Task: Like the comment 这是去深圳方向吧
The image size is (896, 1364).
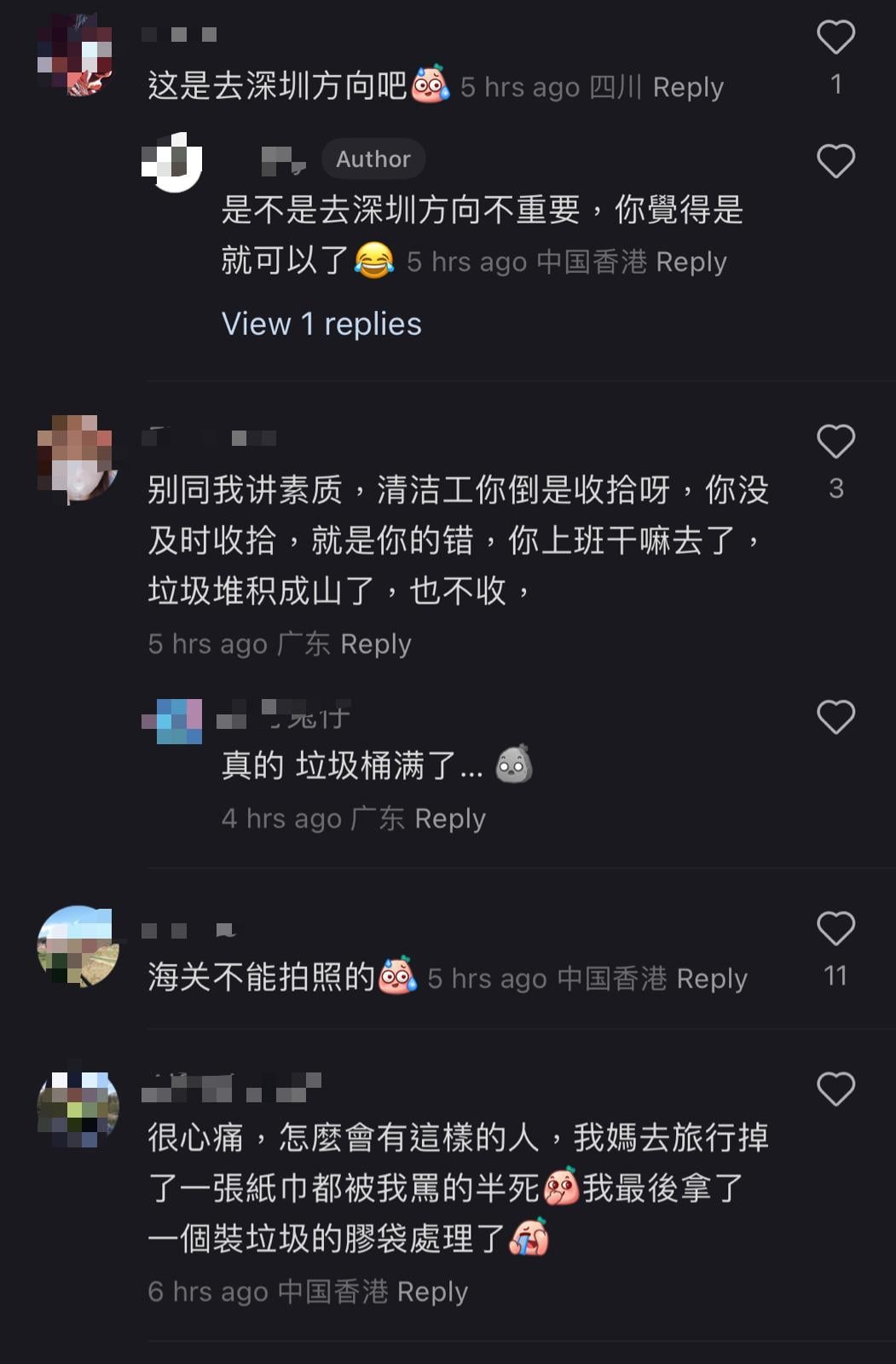Action: [835, 38]
